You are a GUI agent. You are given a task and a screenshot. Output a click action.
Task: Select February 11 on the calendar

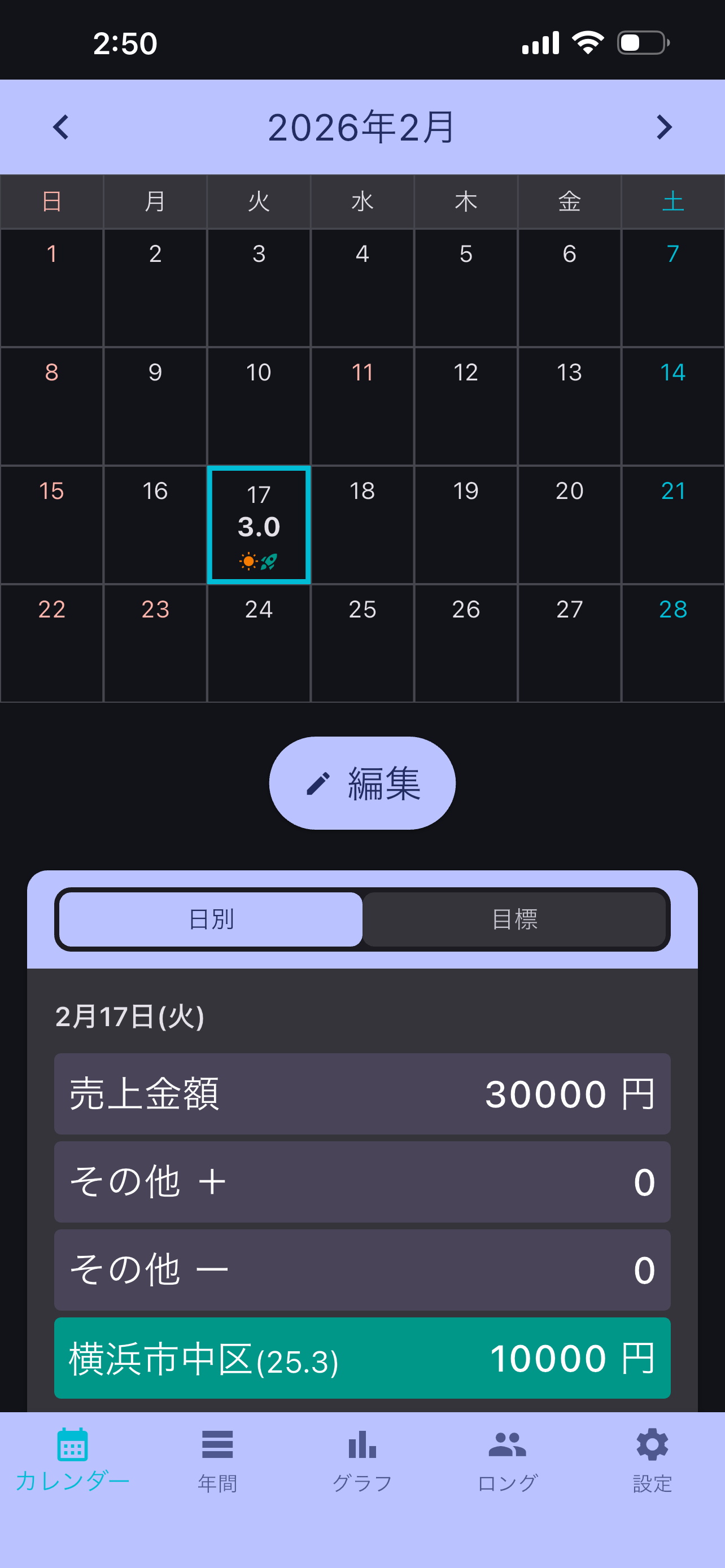pos(362,406)
